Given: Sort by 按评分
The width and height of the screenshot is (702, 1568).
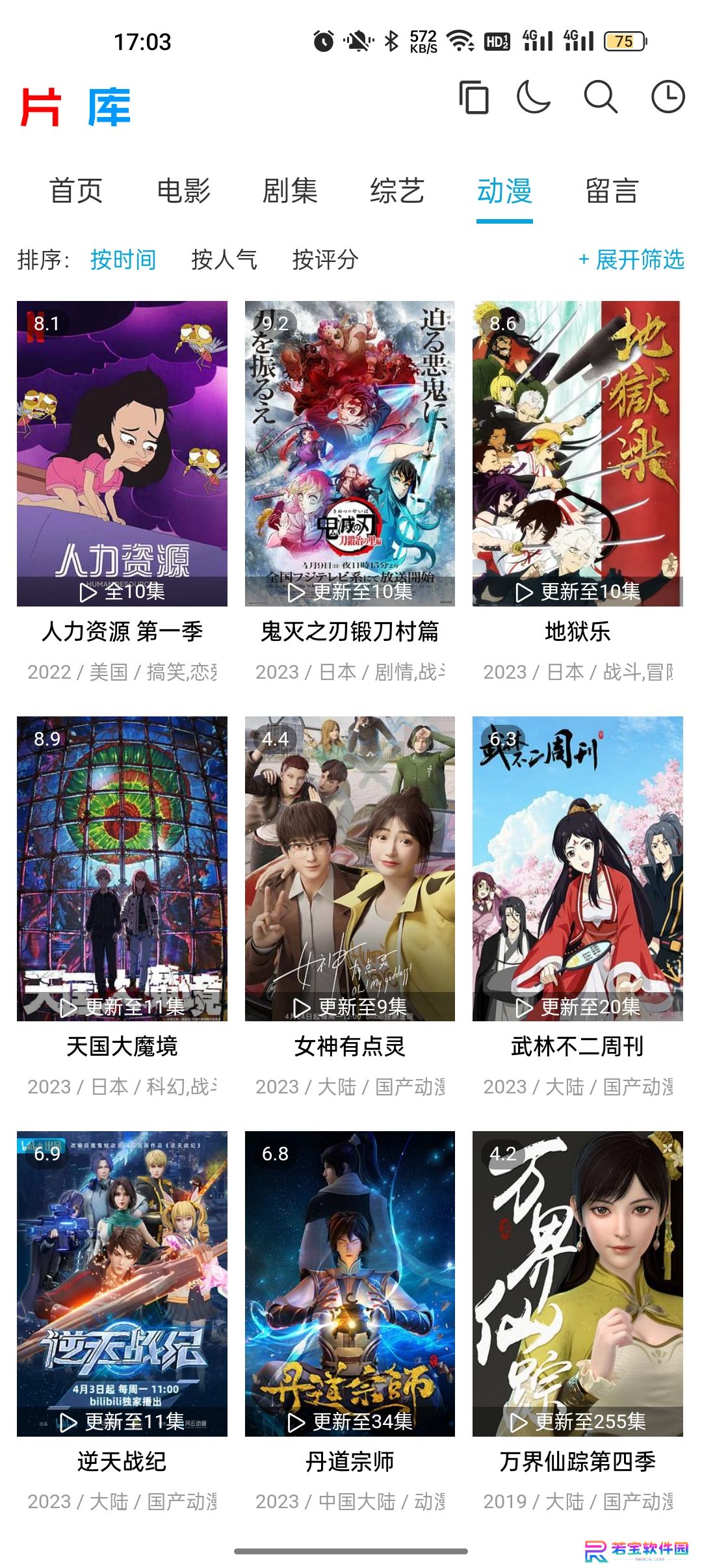Looking at the screenshot, I should coord(326,259).
